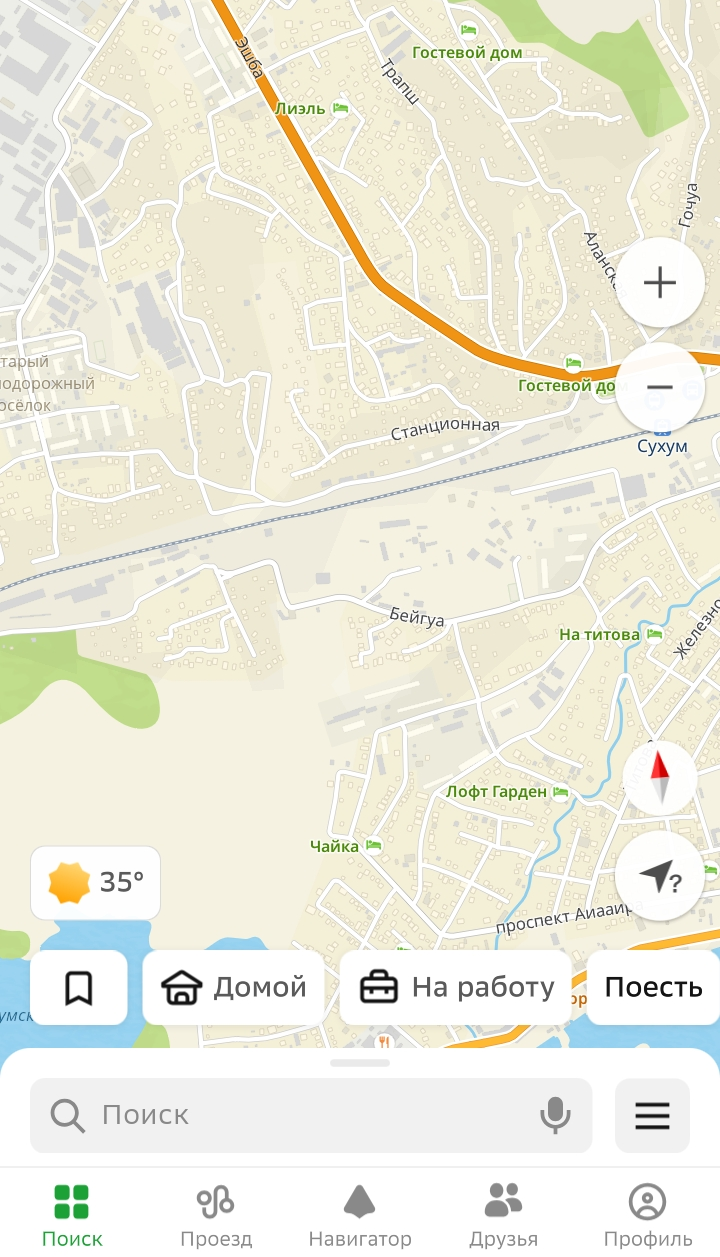The width and height of the screenshot is (720, 1257).
Task: Select the Поиск bottom tab
Action: coord(72,1214)
